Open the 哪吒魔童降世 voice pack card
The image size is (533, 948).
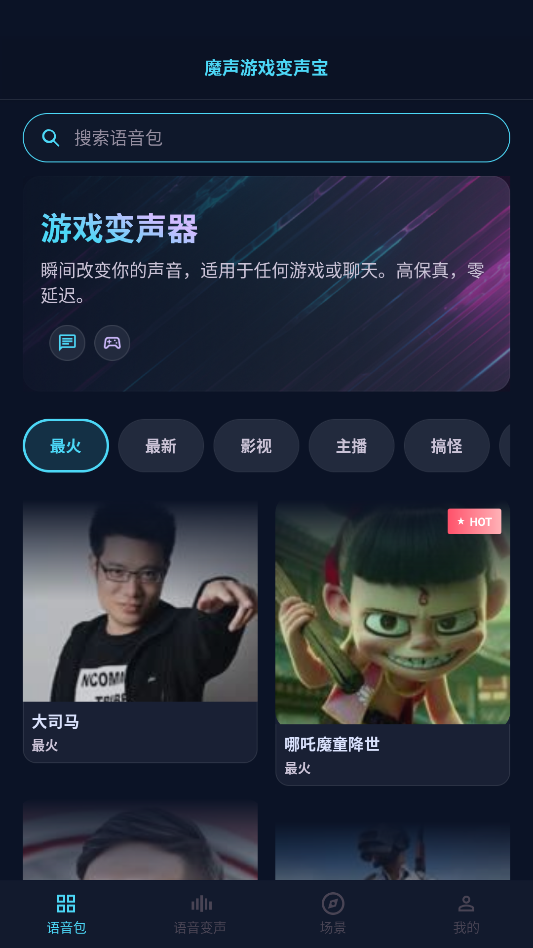393,643
